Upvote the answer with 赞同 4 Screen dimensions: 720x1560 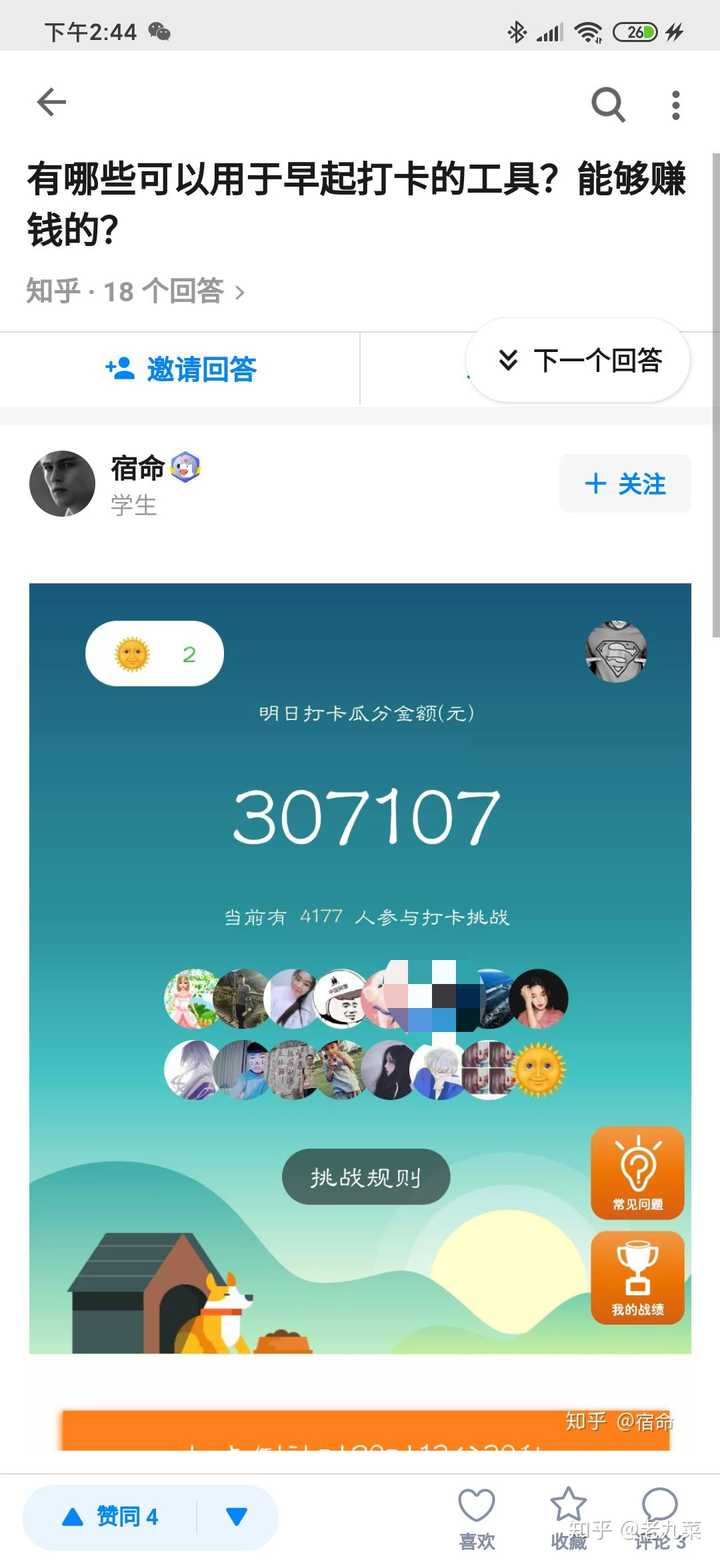tap(110, 1517)
